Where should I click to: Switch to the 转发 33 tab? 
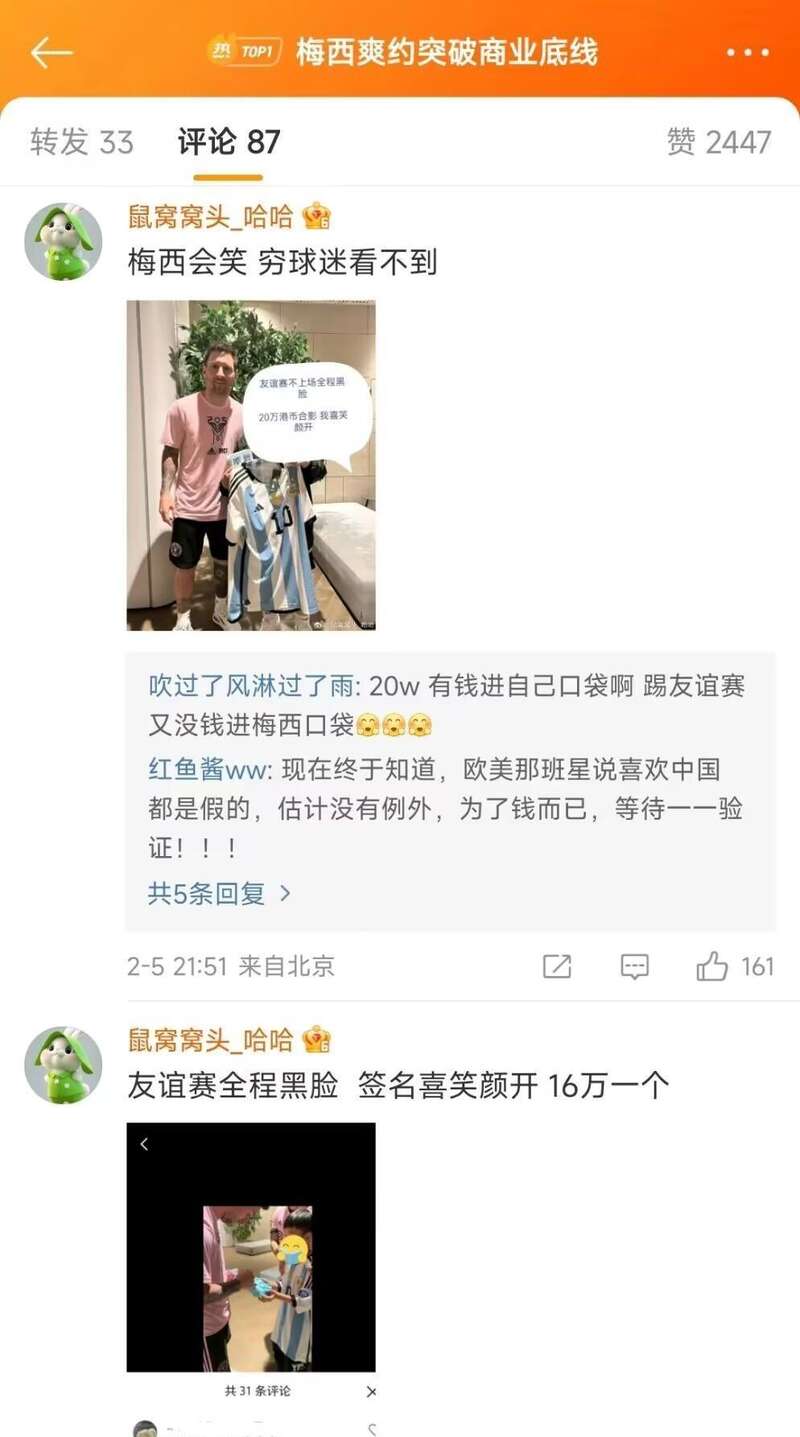point(81,142)
